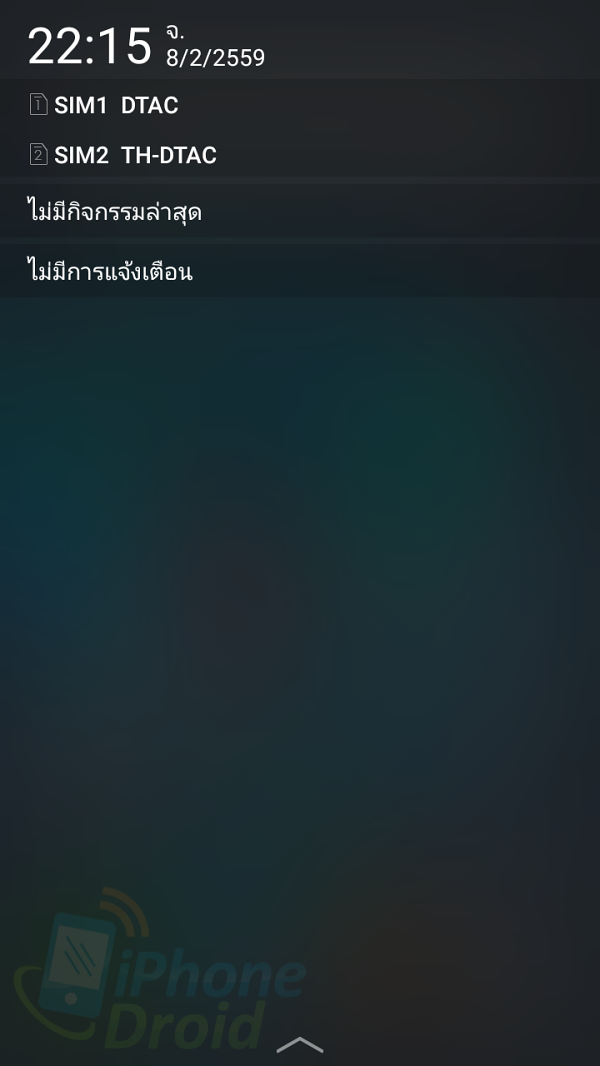Viewport: 600px width, 1066px height.
Task: Collapse the panel with the bottom chevron
Action: 300,1044
